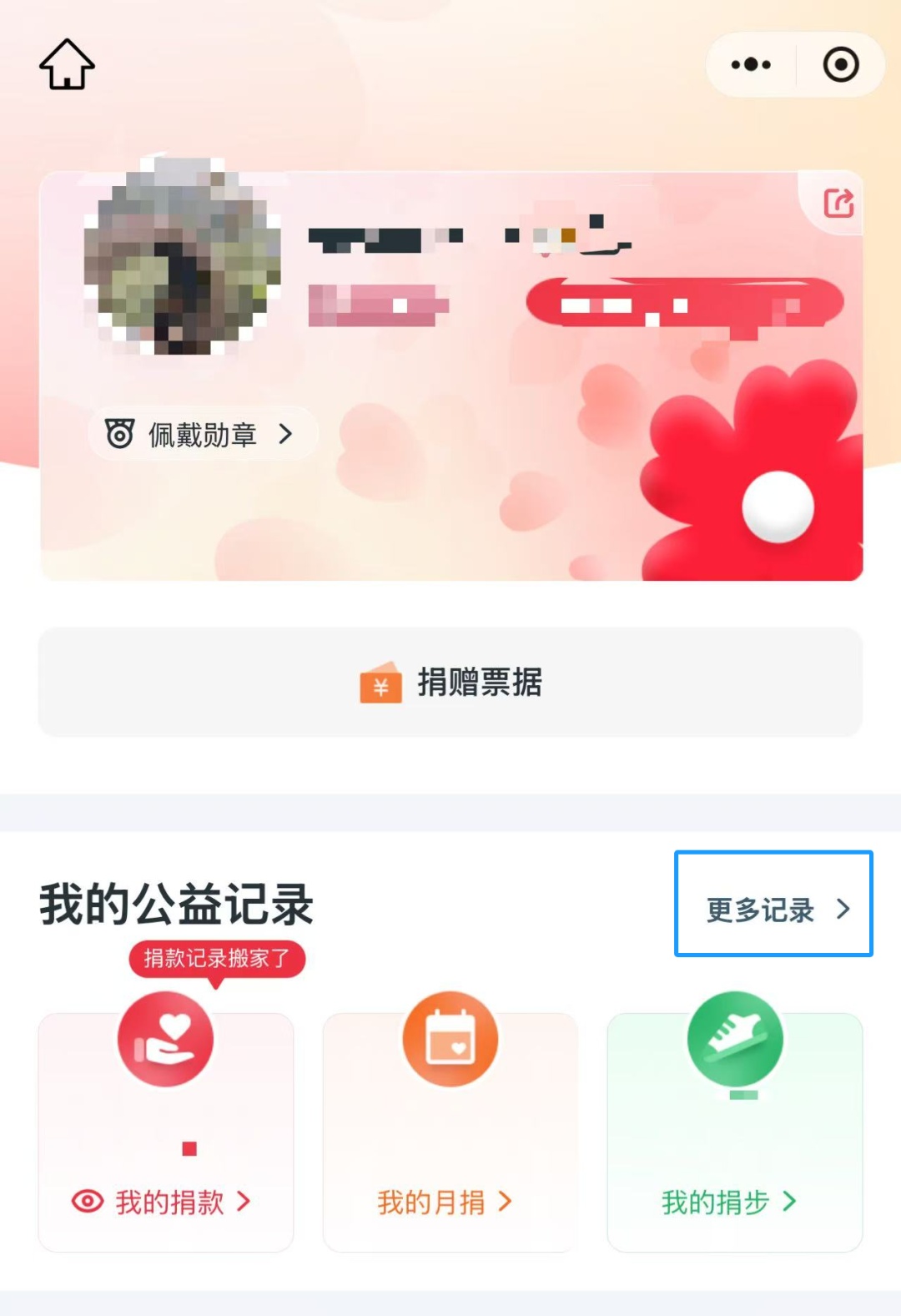901x1316 pixels.
Task: Open 佩戴勋章 badge selection
Action: pyautogui.click(x=201, y=434)
